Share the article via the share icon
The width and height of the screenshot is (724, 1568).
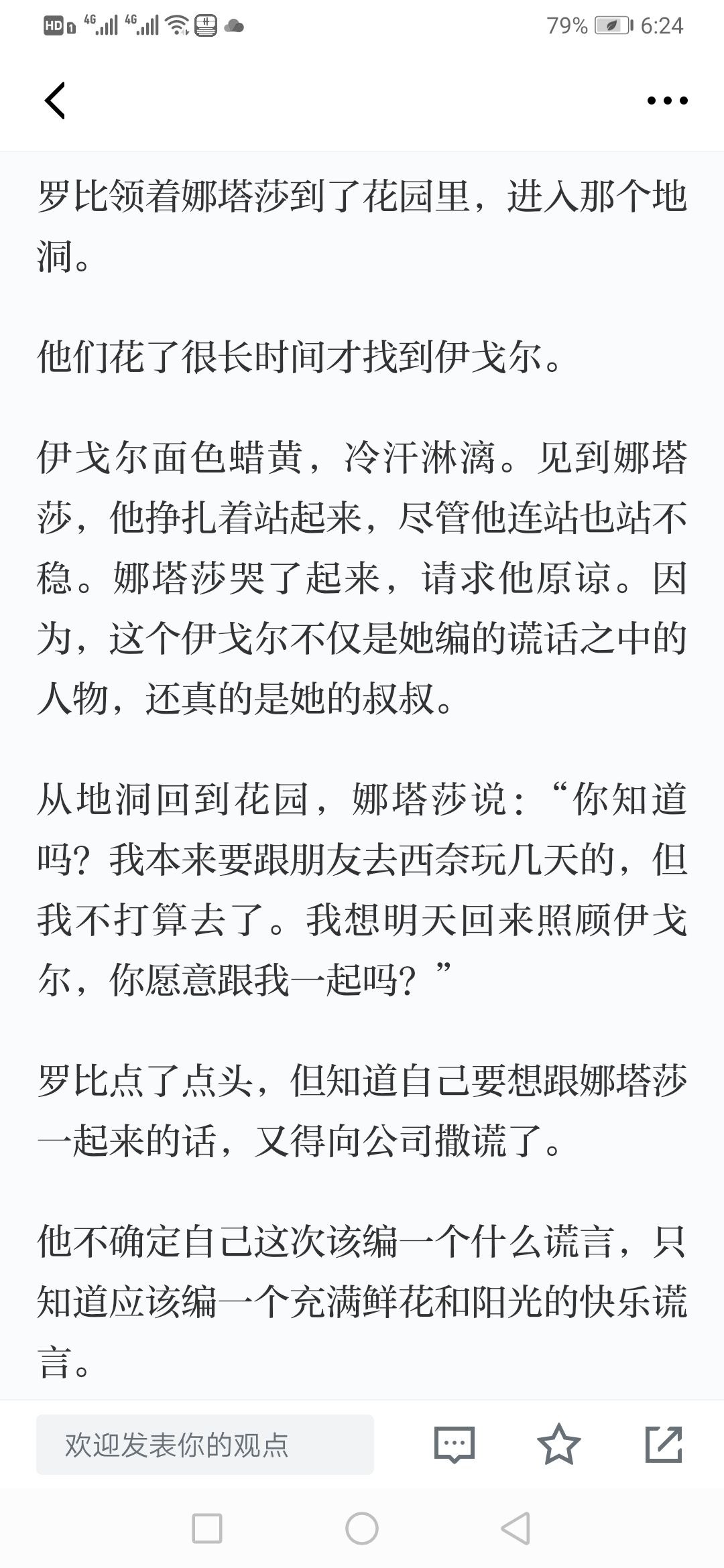coord(664,1445)
